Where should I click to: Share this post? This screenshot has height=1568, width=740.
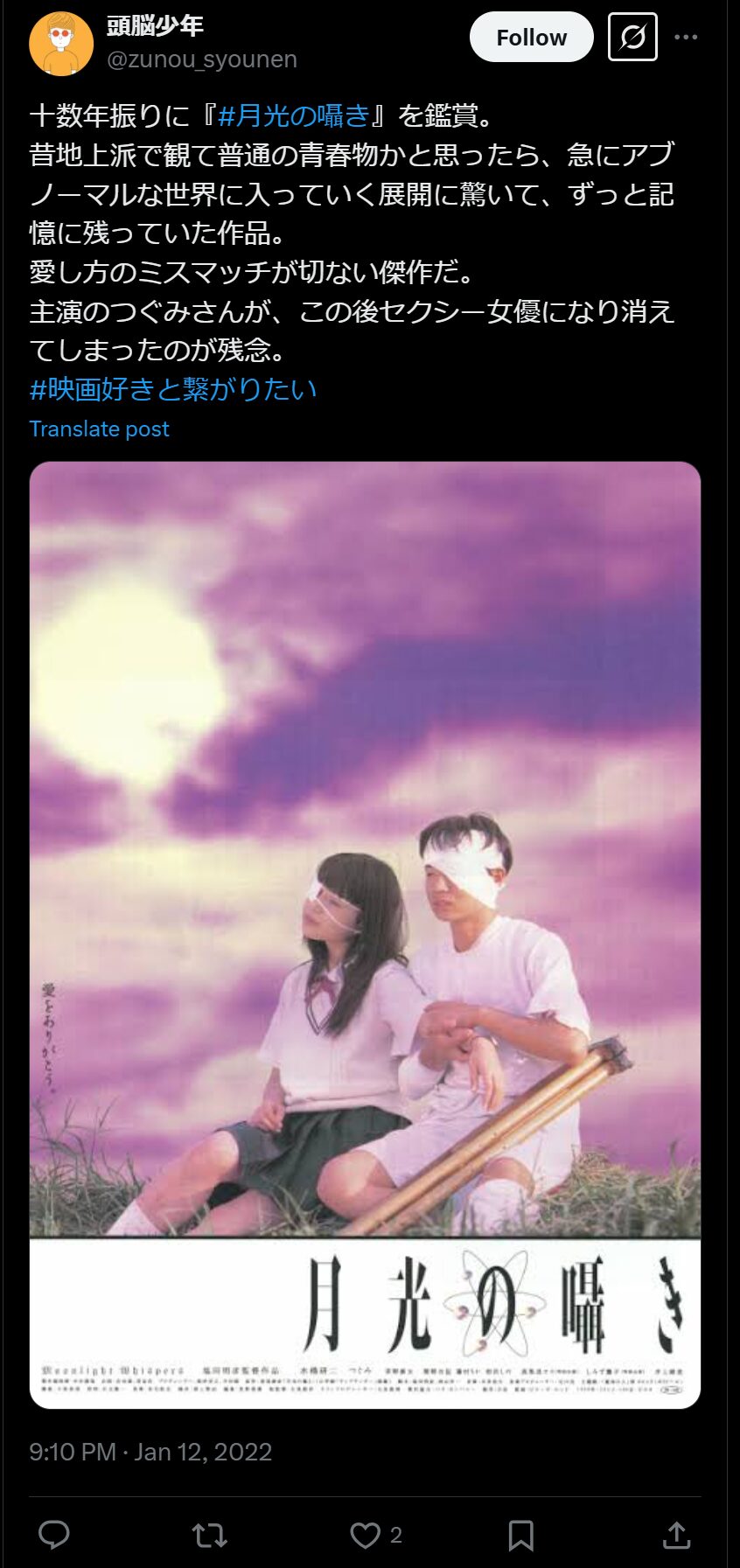677,1535
